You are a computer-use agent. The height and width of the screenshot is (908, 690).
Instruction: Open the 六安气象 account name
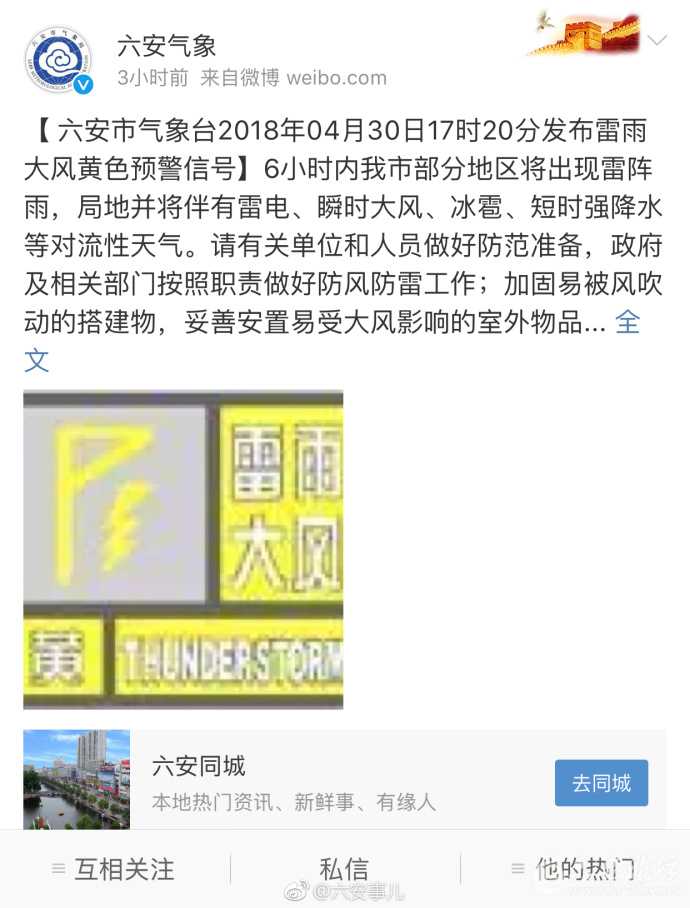pos(166,45)
